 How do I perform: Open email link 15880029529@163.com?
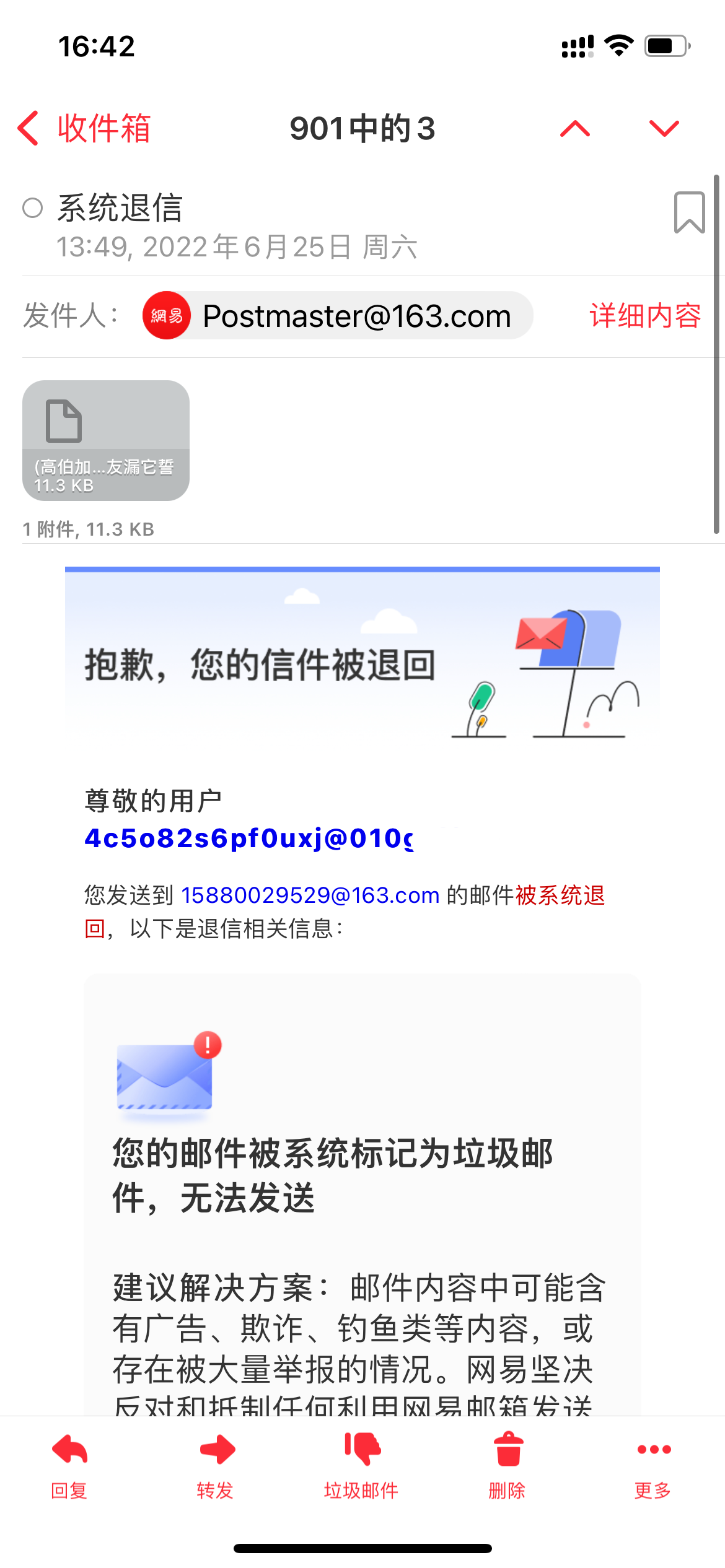pyautogui.click(x=310, y=895)
